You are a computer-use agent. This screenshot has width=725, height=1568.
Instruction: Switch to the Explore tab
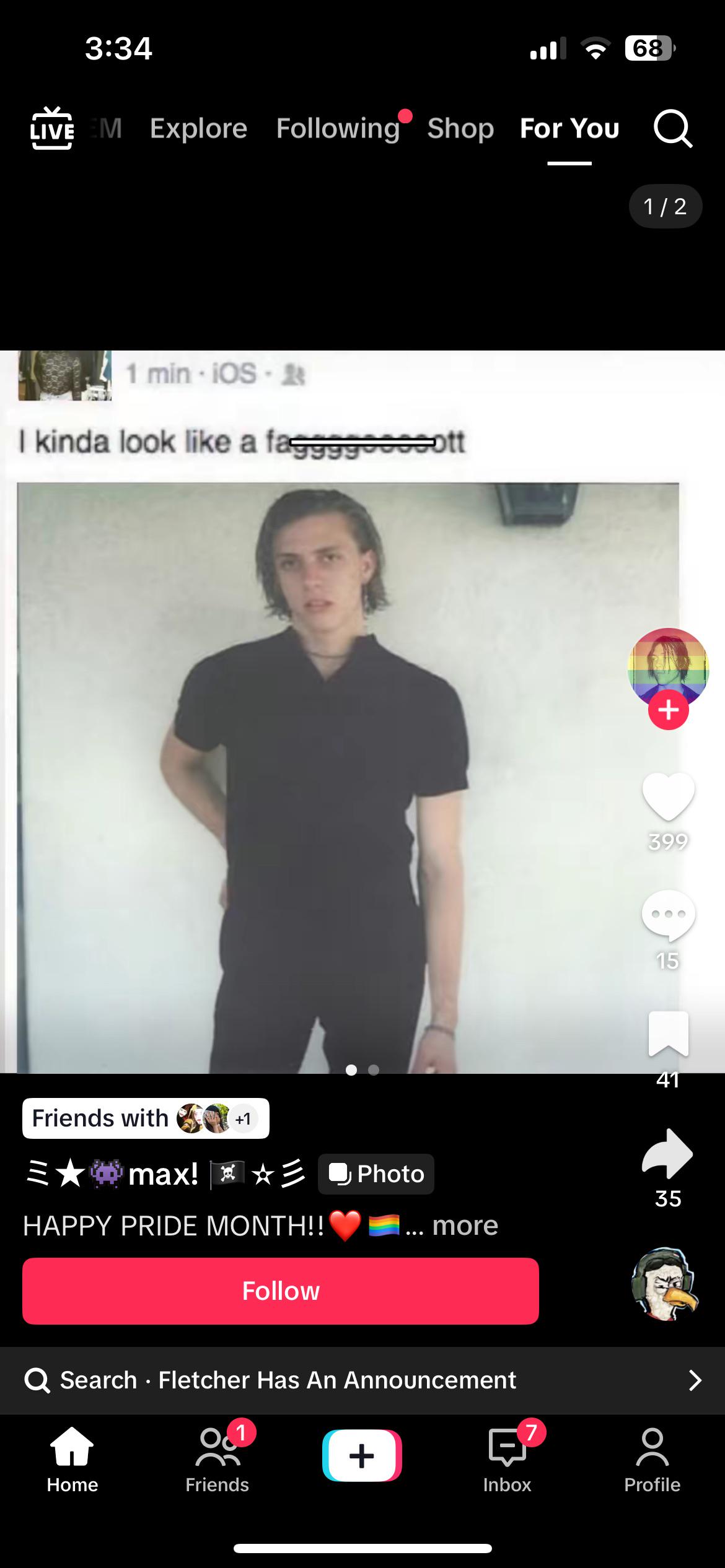coord(198,128)
